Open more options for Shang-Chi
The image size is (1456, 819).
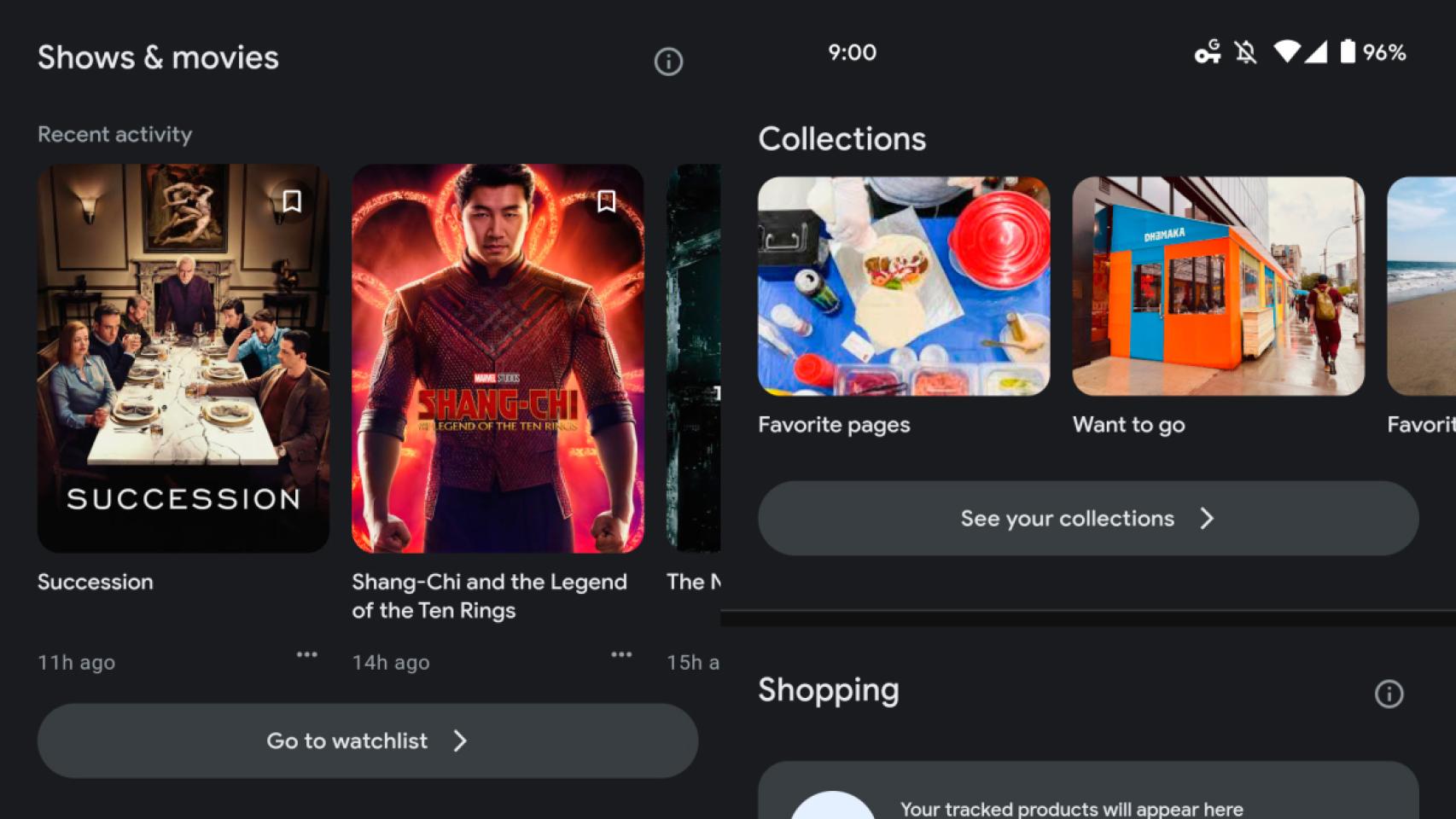(621, 654)
